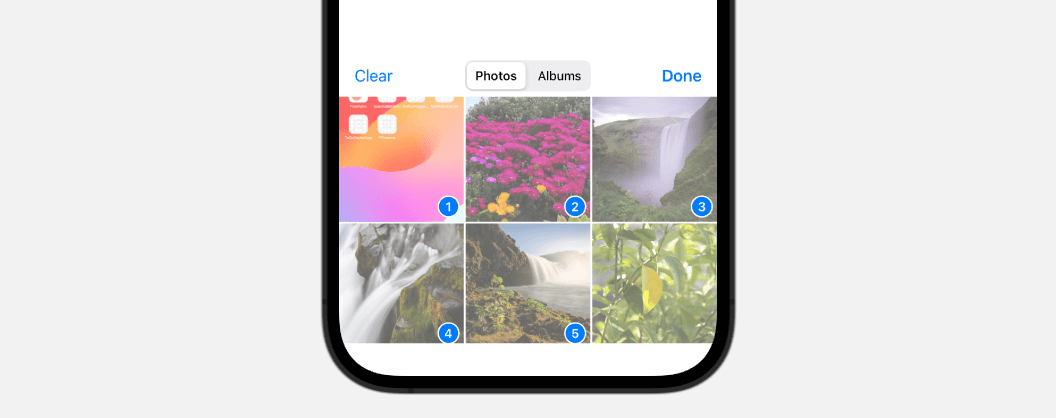Deselect the tall waterfall photo numbered 3
1056x418 pixels.
pyautogui.click(x=654, y=159)
